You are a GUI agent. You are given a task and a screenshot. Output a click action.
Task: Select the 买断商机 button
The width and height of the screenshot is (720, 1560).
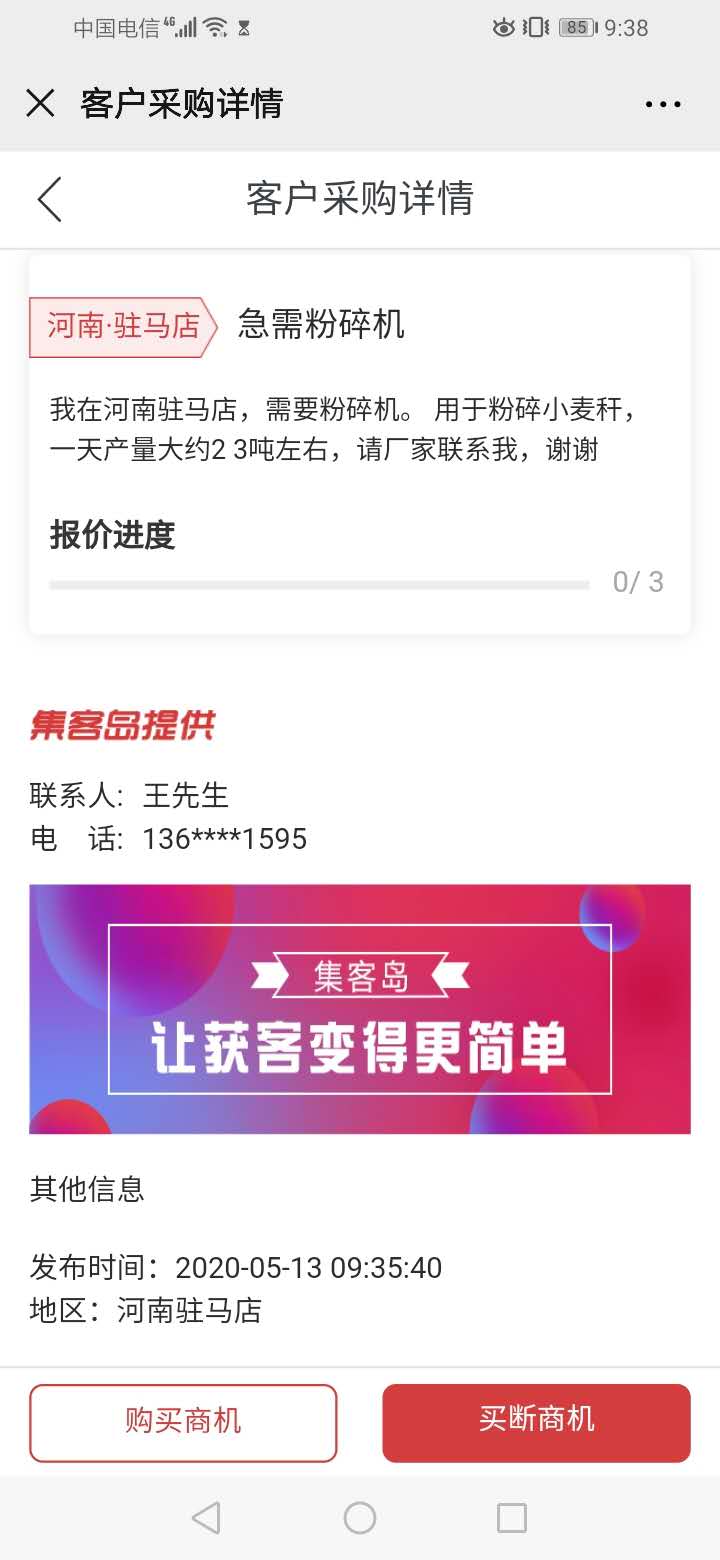click(x=536, y=1422)
